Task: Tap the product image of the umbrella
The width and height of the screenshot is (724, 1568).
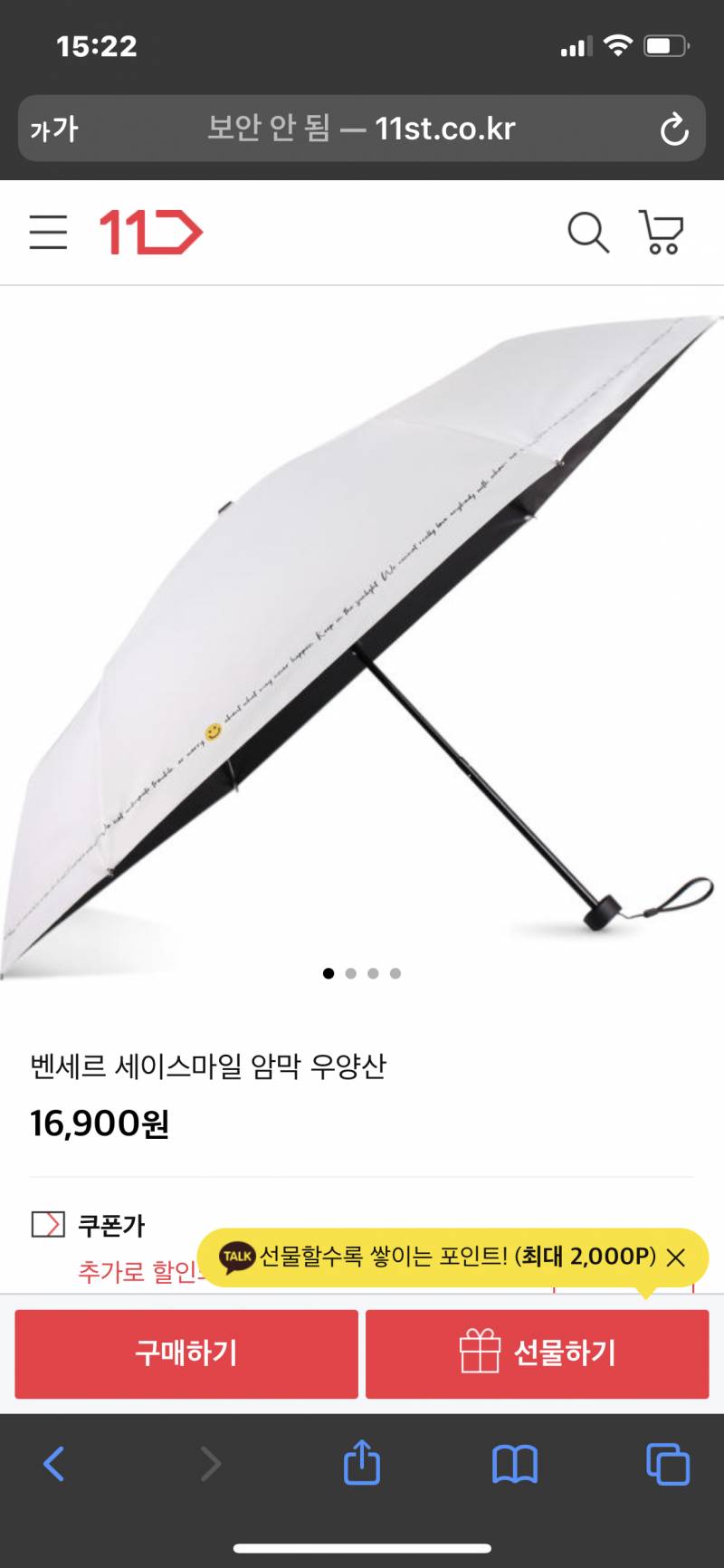Action: pyautogui.click(x=362, y=634)
